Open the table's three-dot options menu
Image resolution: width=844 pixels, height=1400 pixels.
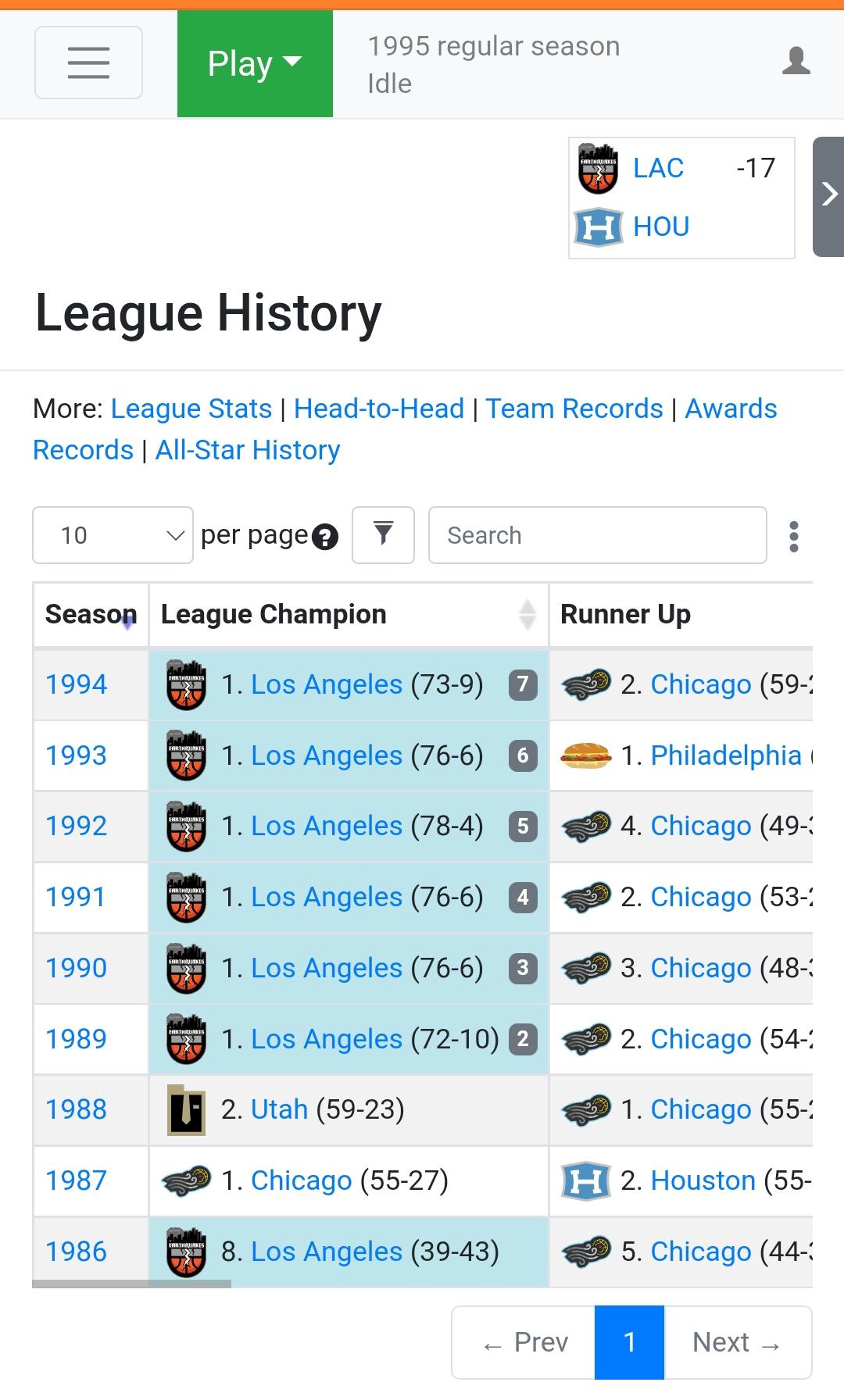pyautogui.click(x=794, y=537)
